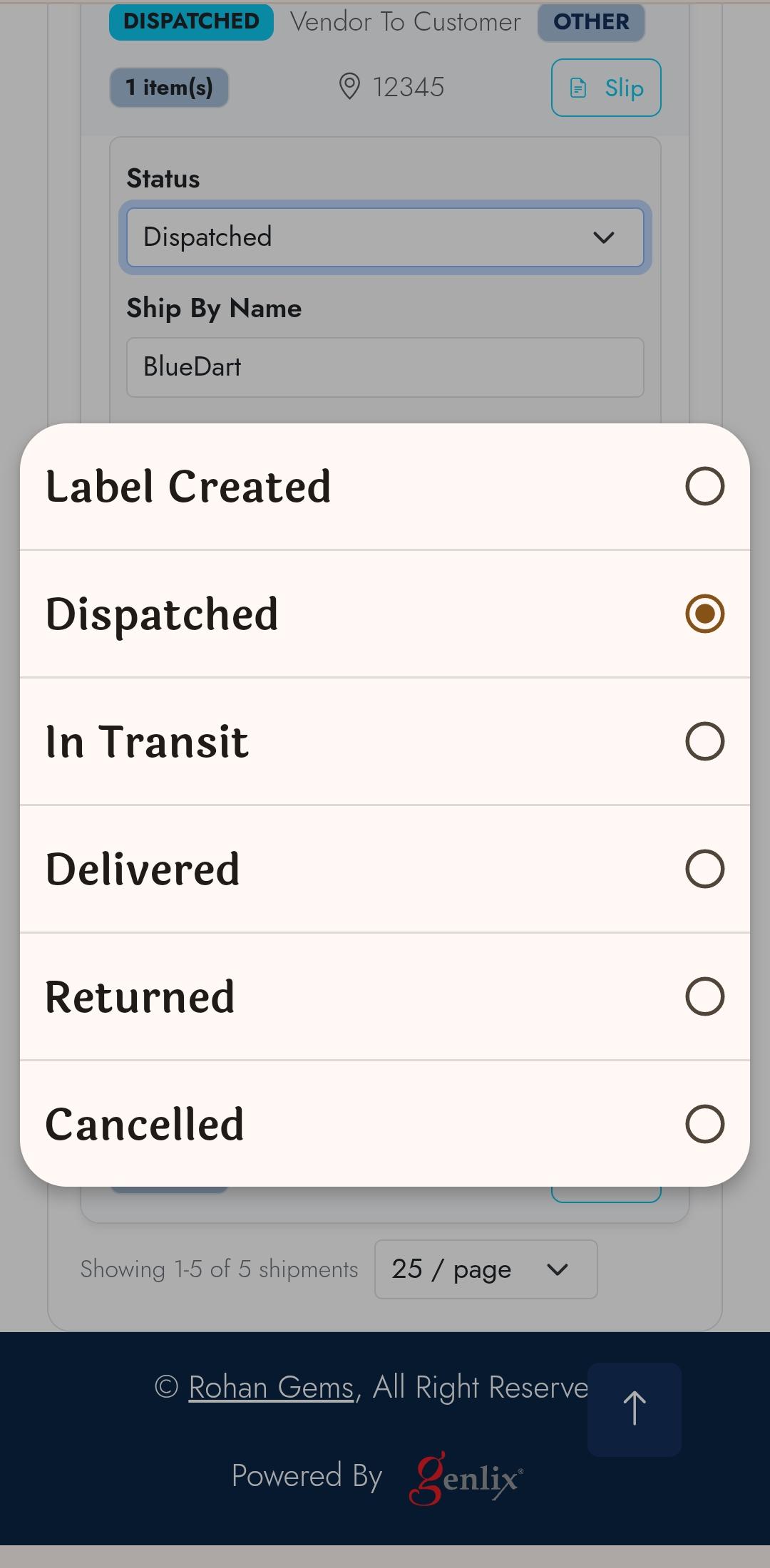Open the Status dropdown showing Dispatched
The height and width of the screenshot is (1568, 770).
tap(385, 237)
